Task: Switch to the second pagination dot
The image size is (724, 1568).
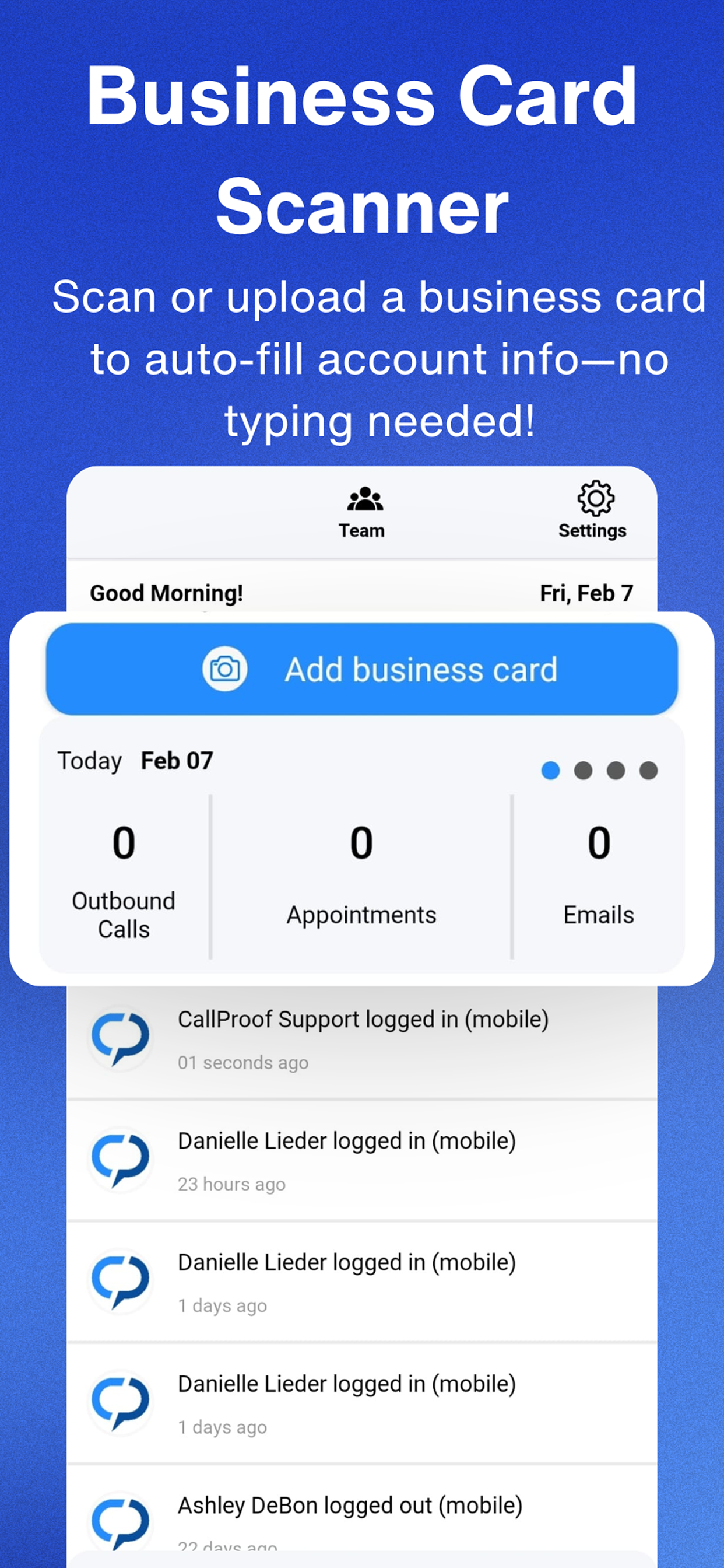Action: coord(582,769)
